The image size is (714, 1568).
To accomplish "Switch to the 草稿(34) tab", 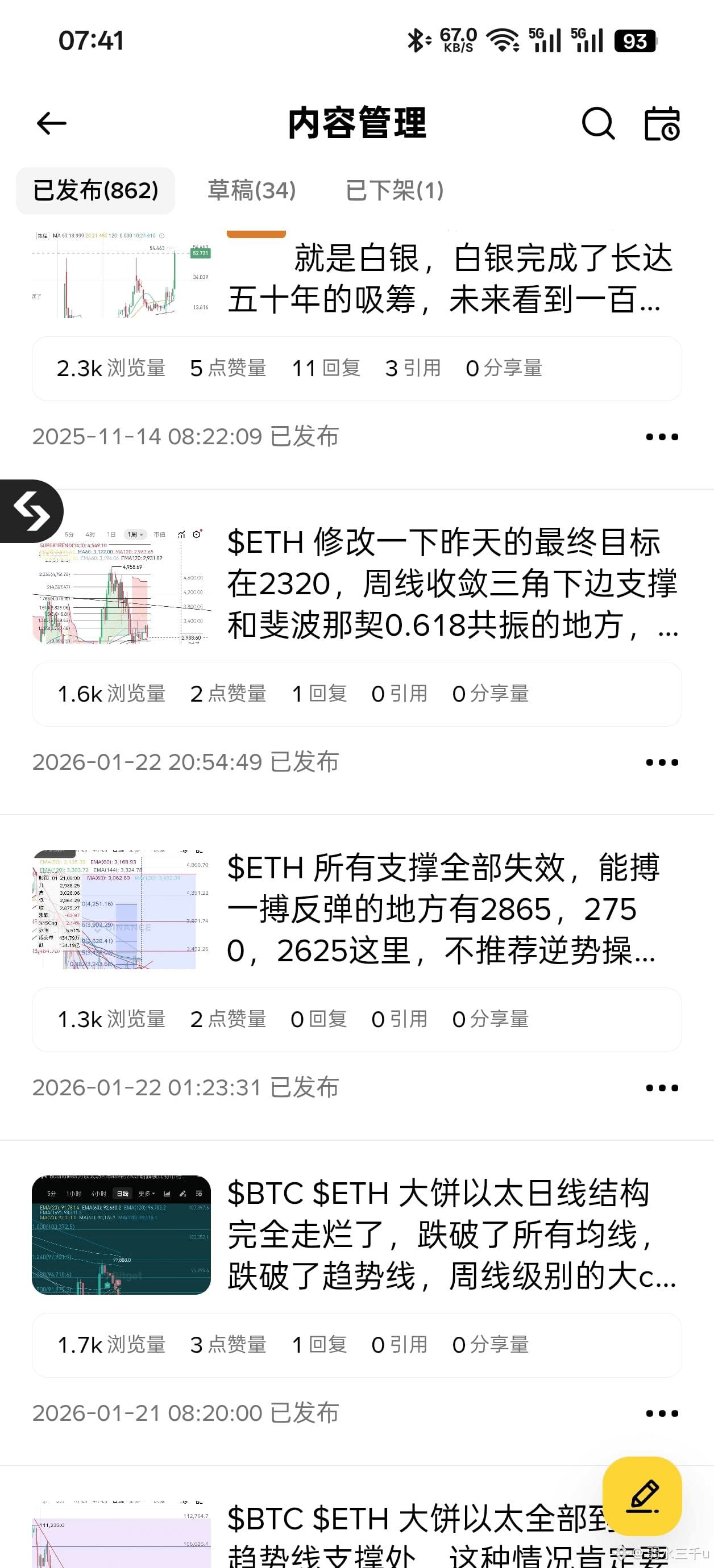I will [x=250, y=190].
